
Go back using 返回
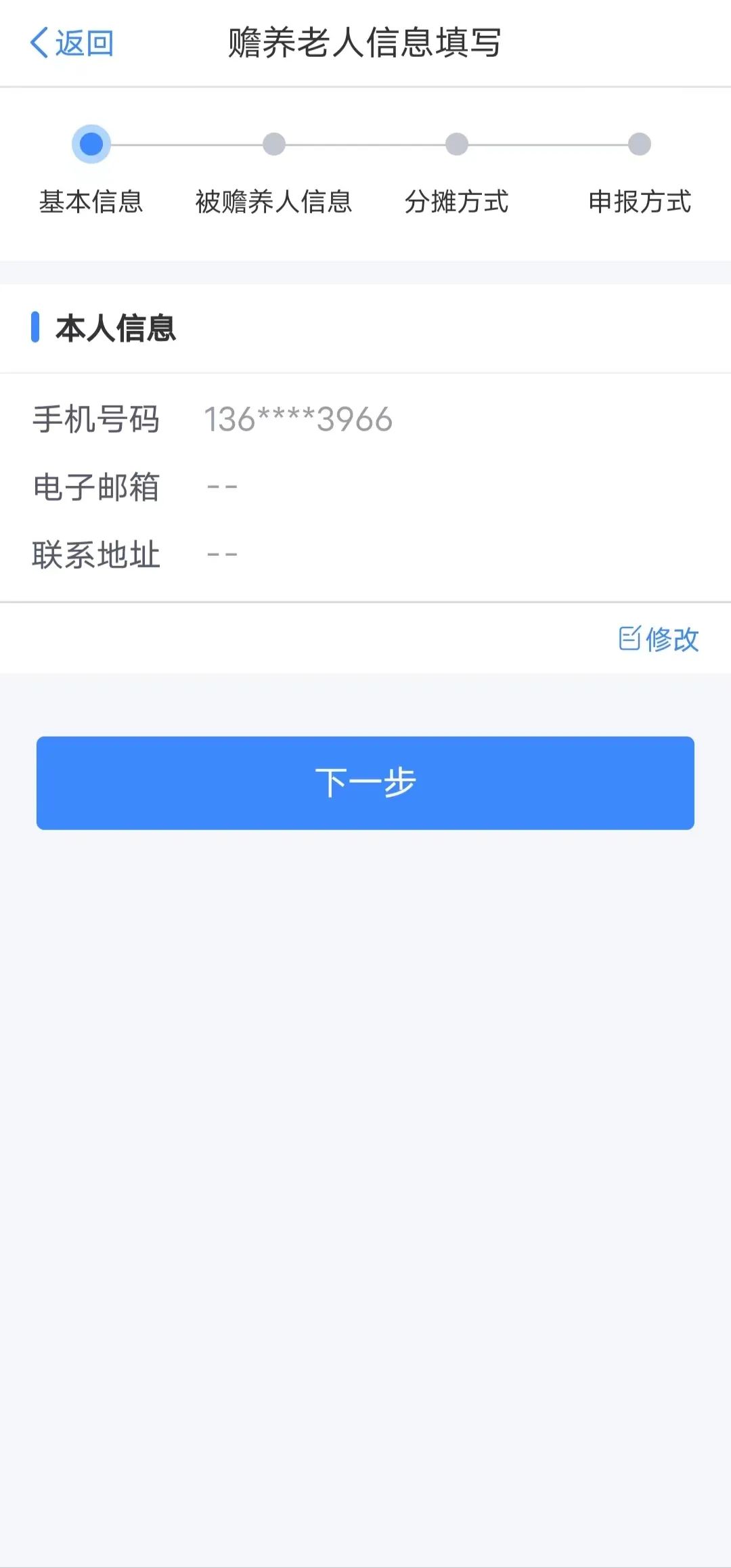click(72, 43)
